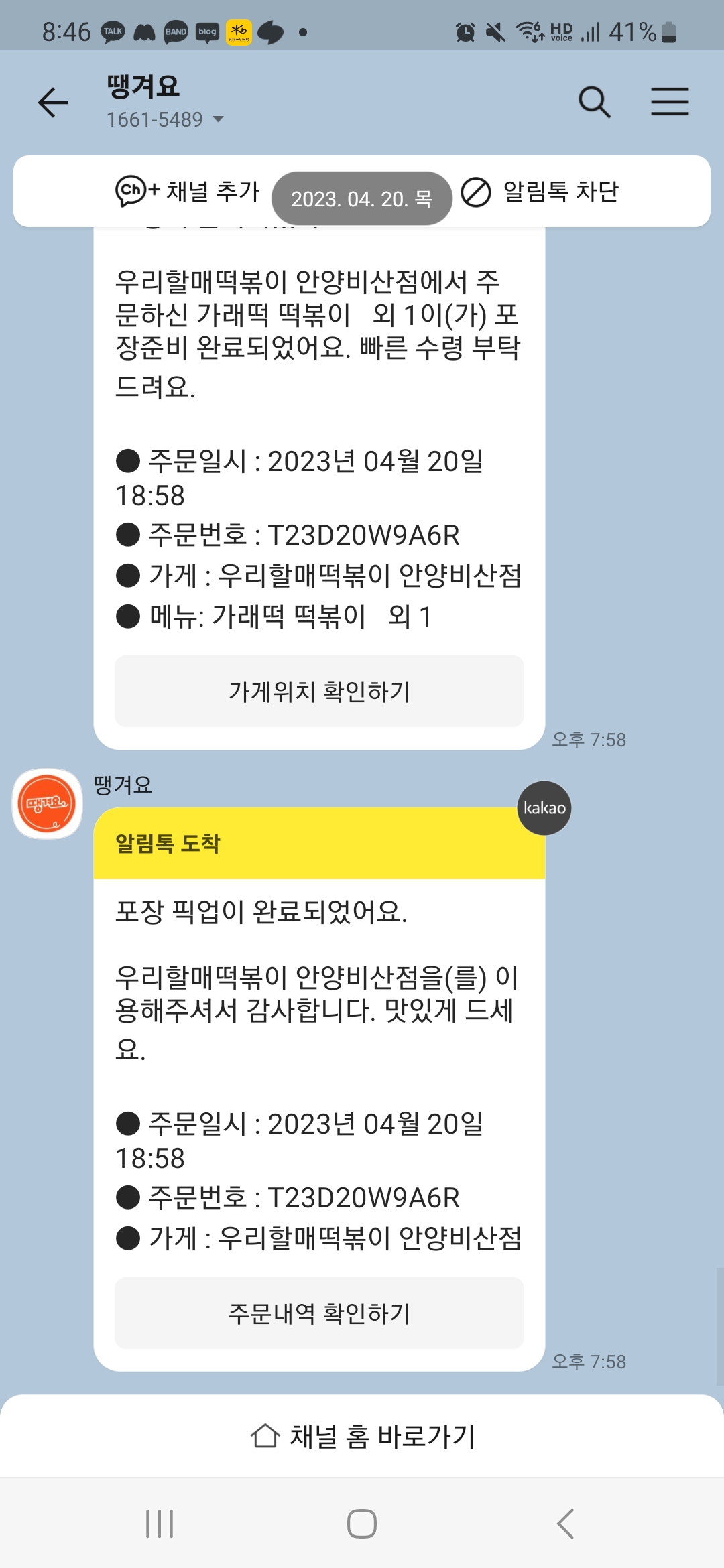Open the chatroom hamburger menu
Image resolution: width=724 pixels, height=1568 pixels.
[x=670, y=102]
